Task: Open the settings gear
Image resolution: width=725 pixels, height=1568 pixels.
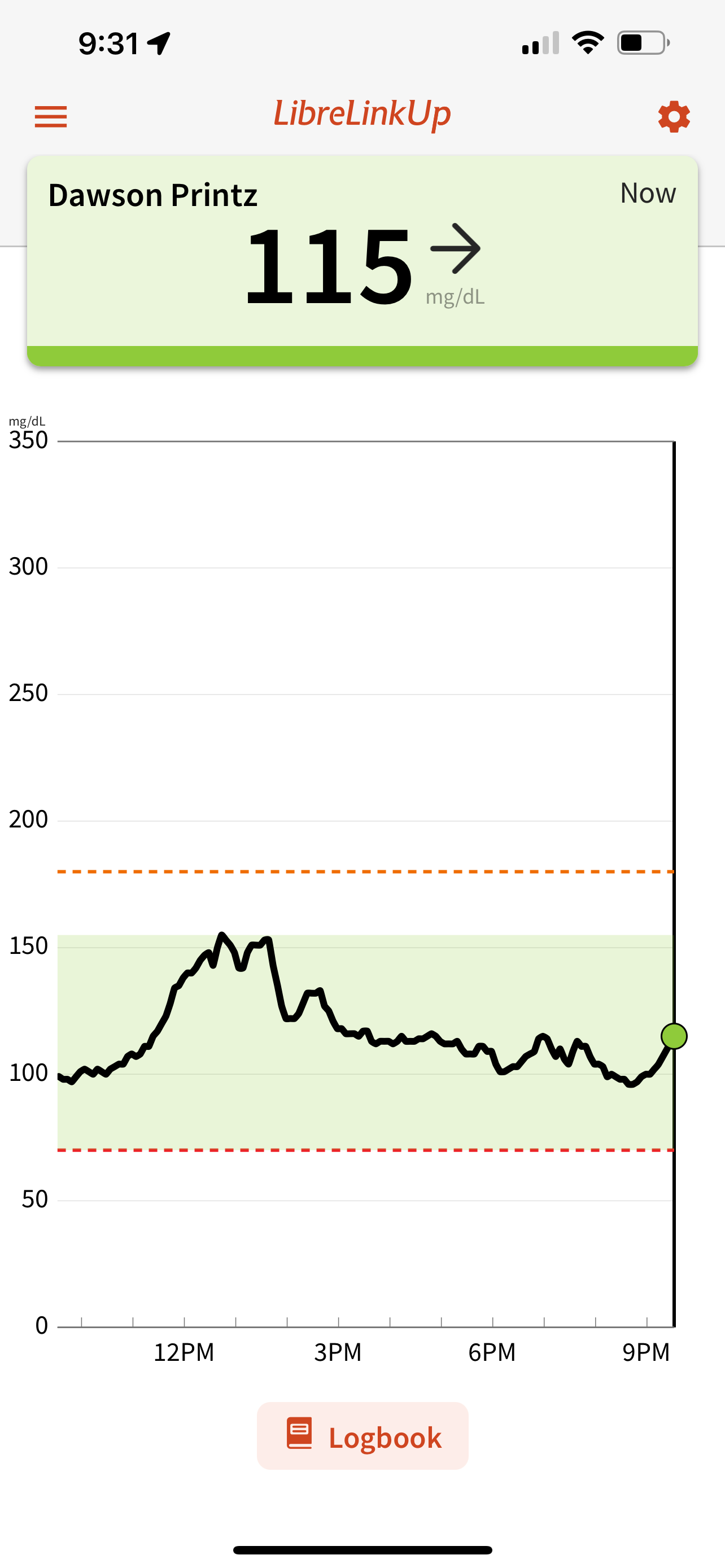Action: pos(673,116)
